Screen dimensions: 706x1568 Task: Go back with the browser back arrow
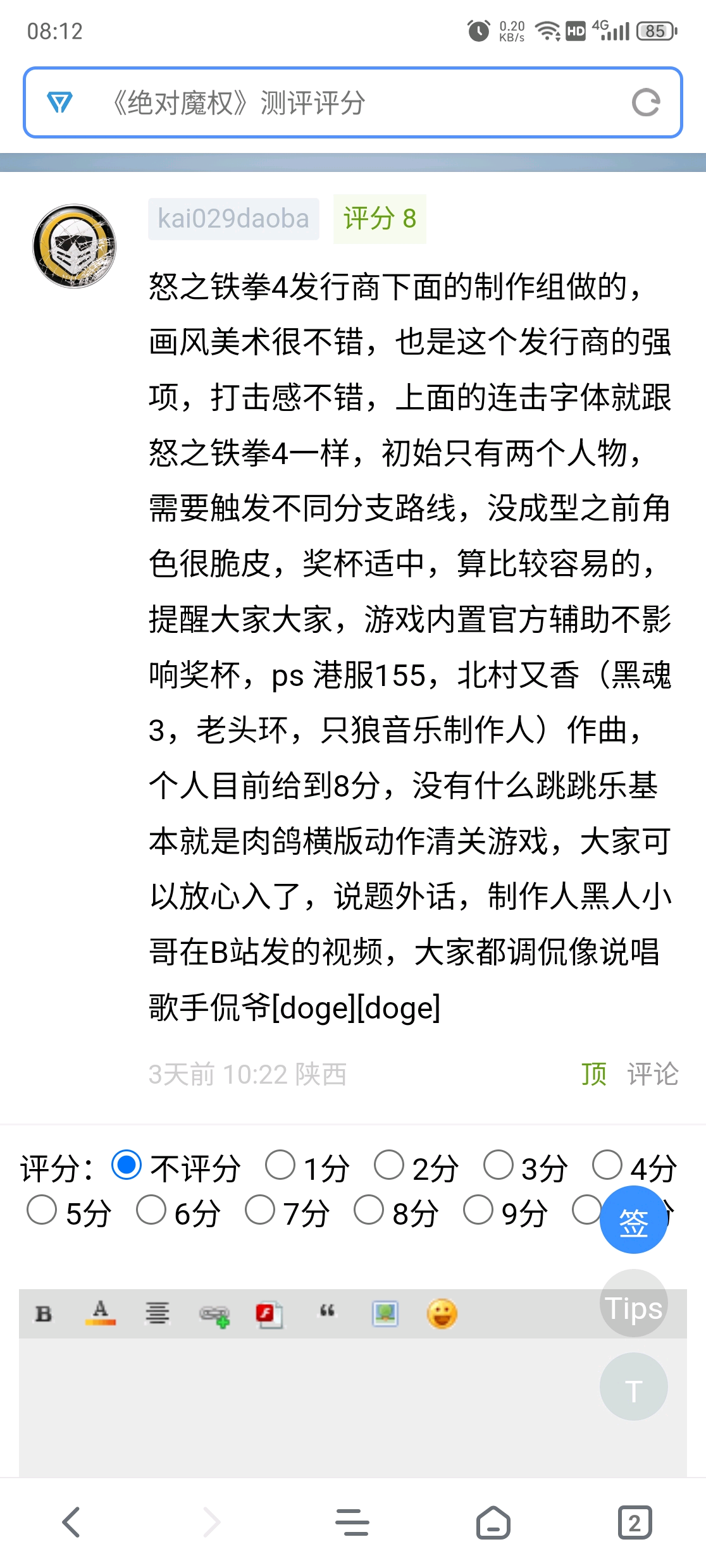71,1522
